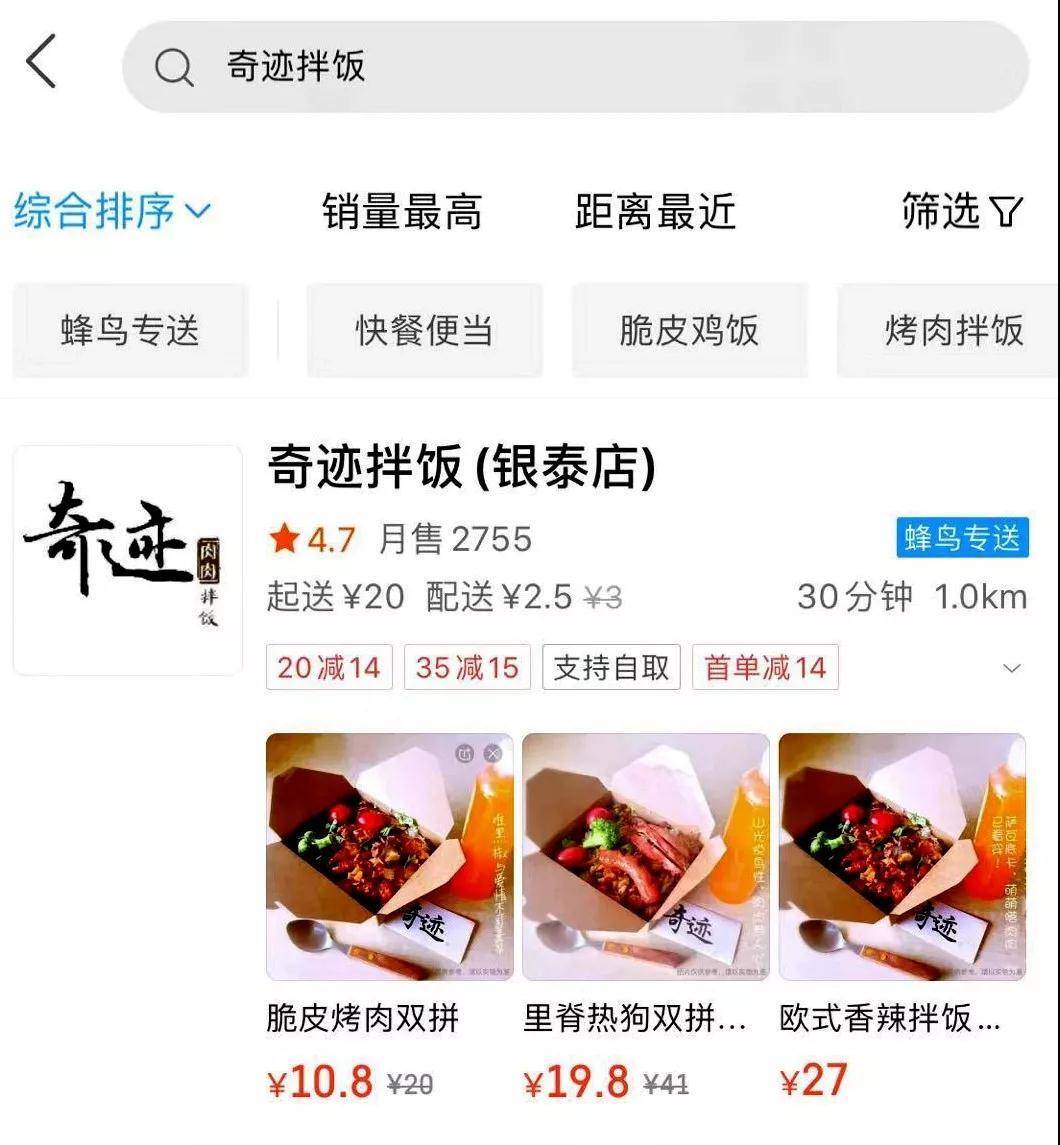
Task: Select the 烤肉拌饭 filter option
Action: [x=956, y=331]
